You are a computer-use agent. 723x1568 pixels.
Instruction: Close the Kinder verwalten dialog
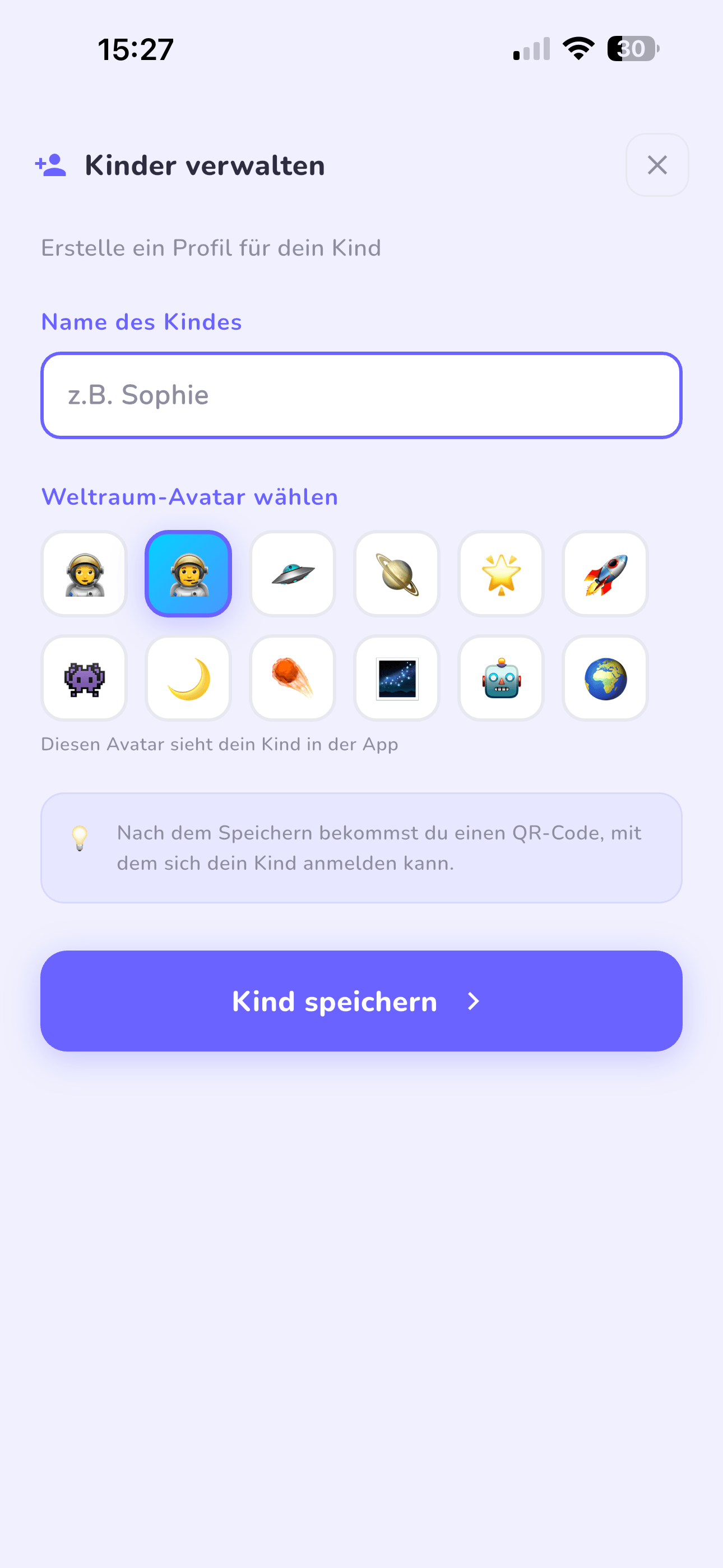(657, 164)
